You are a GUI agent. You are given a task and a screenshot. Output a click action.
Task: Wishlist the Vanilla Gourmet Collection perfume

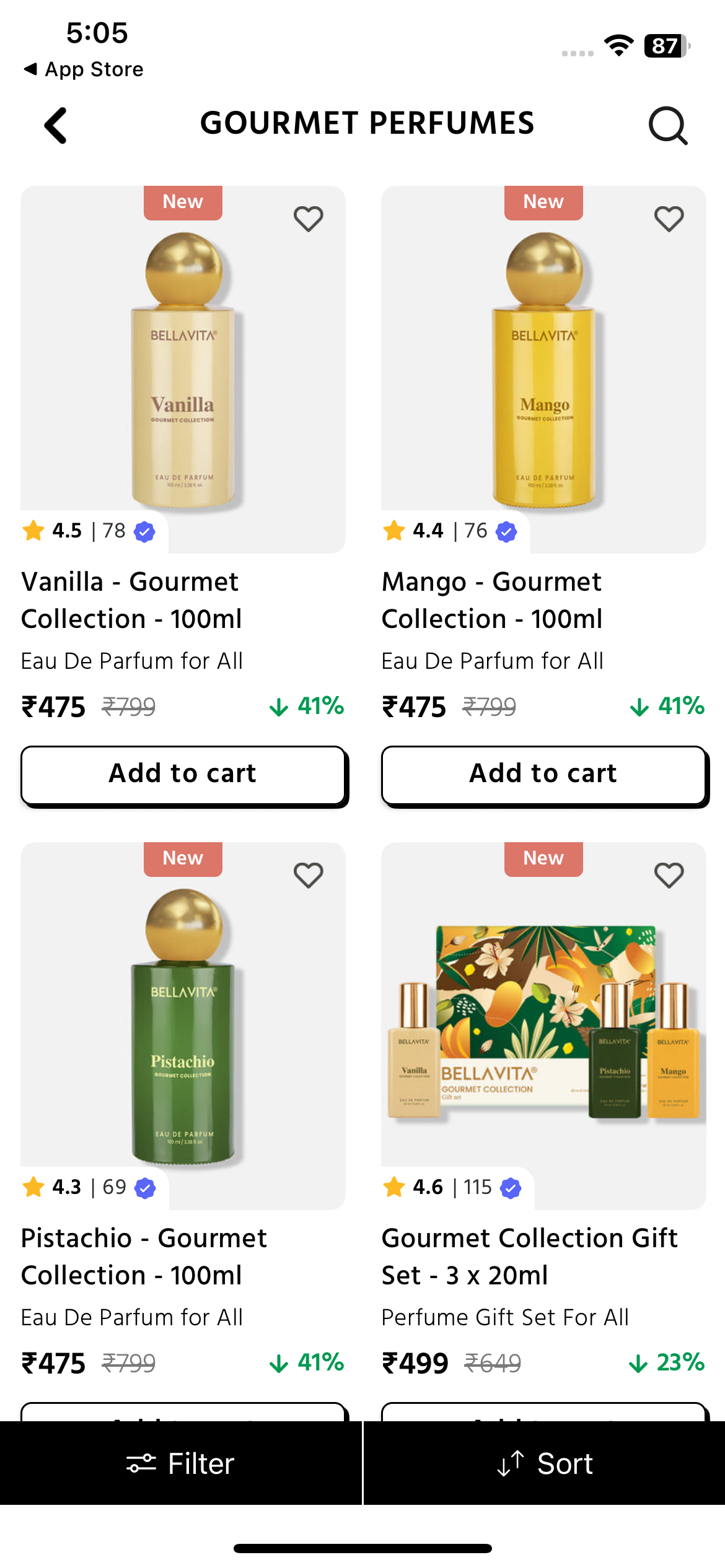(308, 219)
